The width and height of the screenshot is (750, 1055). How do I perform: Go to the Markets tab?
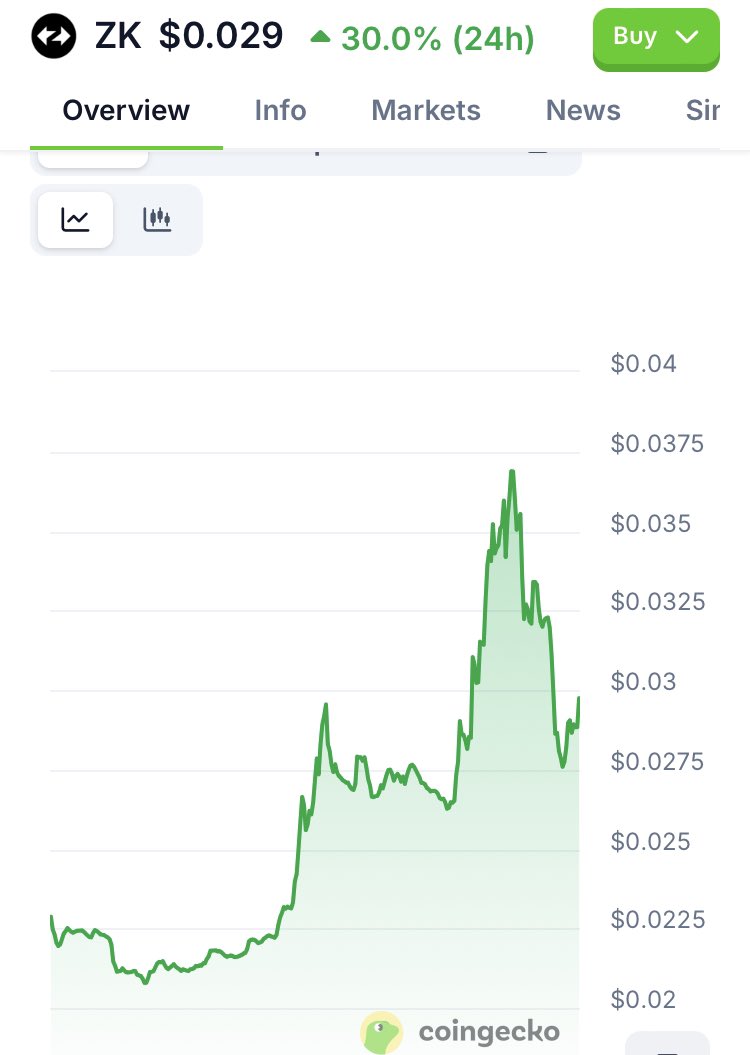(x=426, y=110)
